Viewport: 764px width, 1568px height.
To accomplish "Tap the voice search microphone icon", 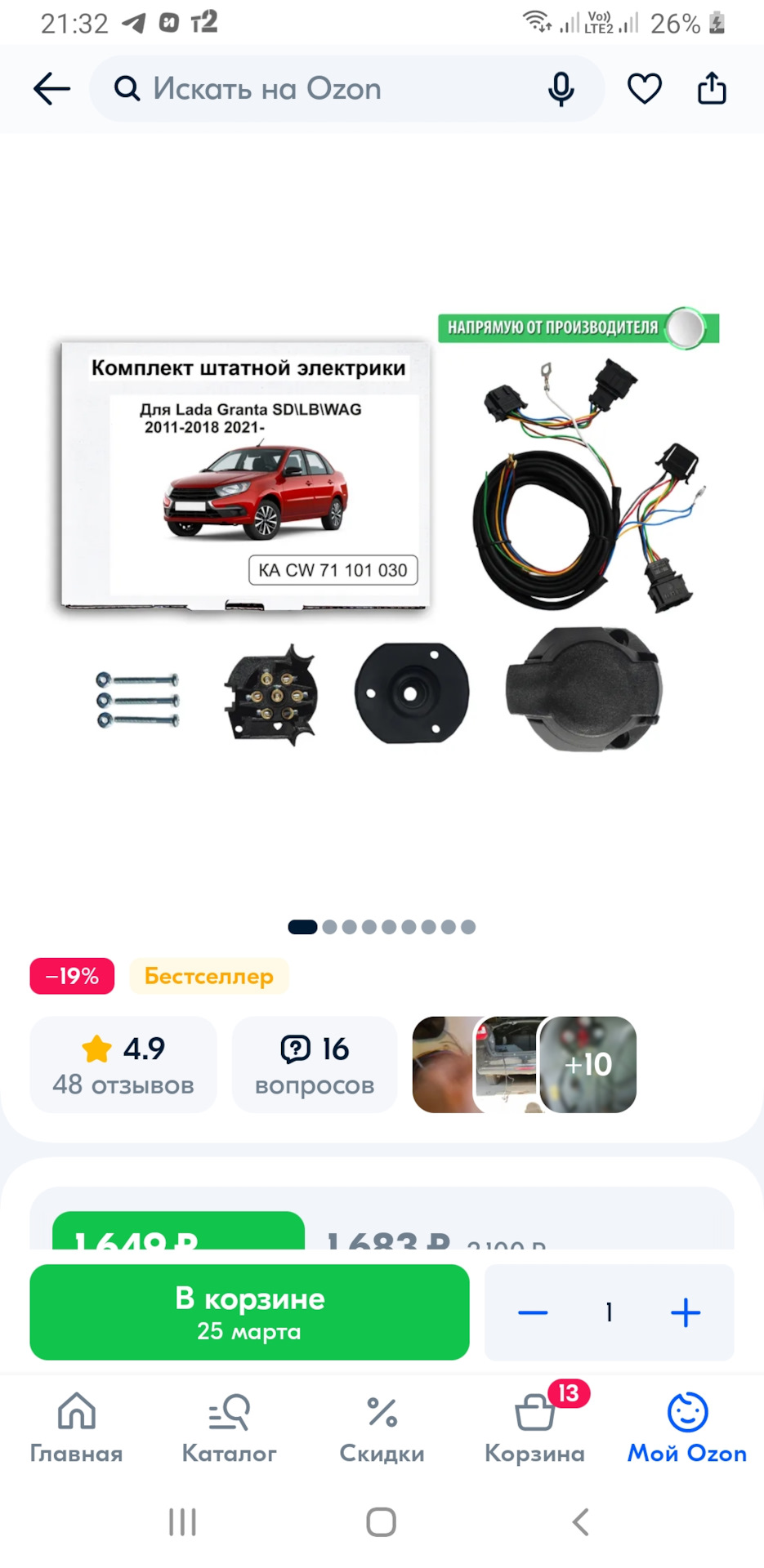I will 561,88.
